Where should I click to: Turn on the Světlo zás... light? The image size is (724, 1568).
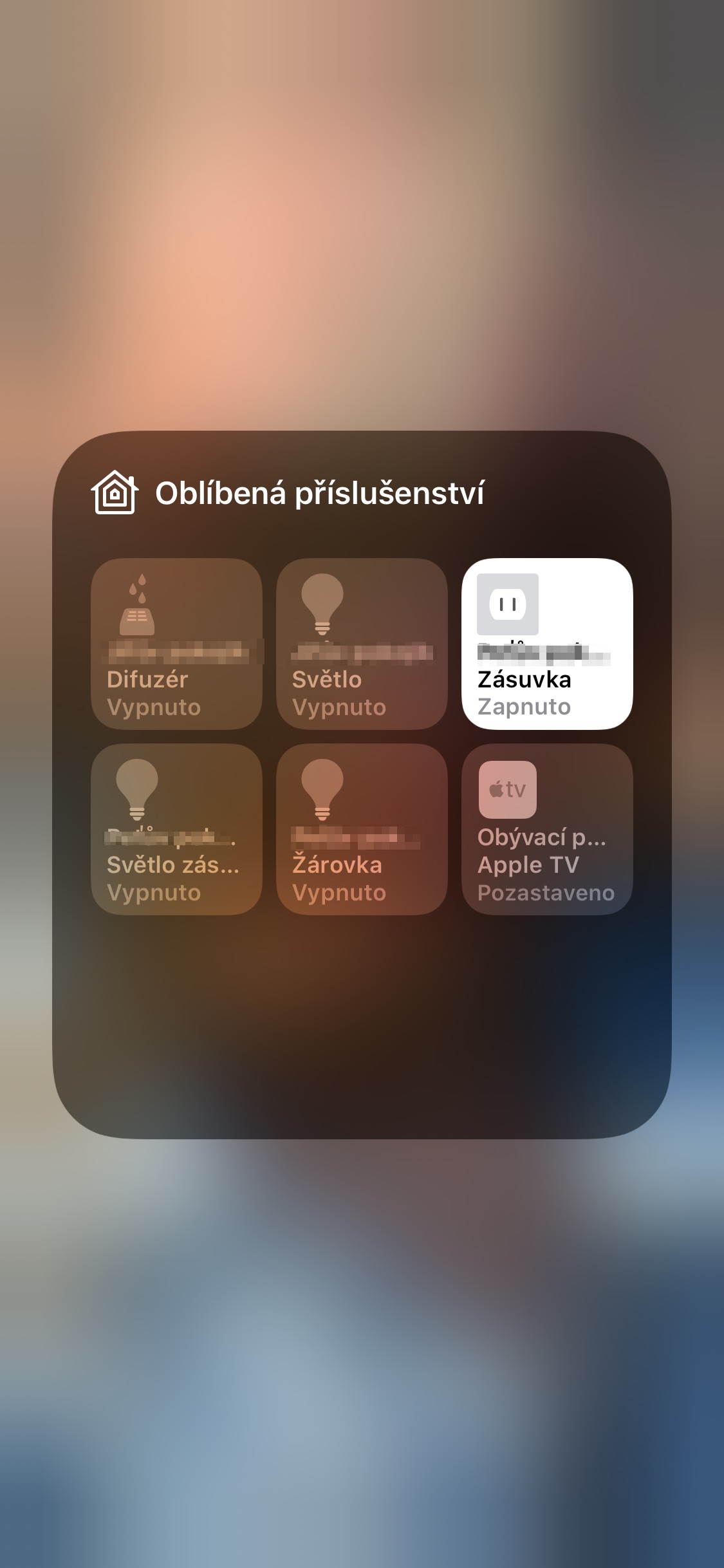pyautogui.click(x=176, y=829)
